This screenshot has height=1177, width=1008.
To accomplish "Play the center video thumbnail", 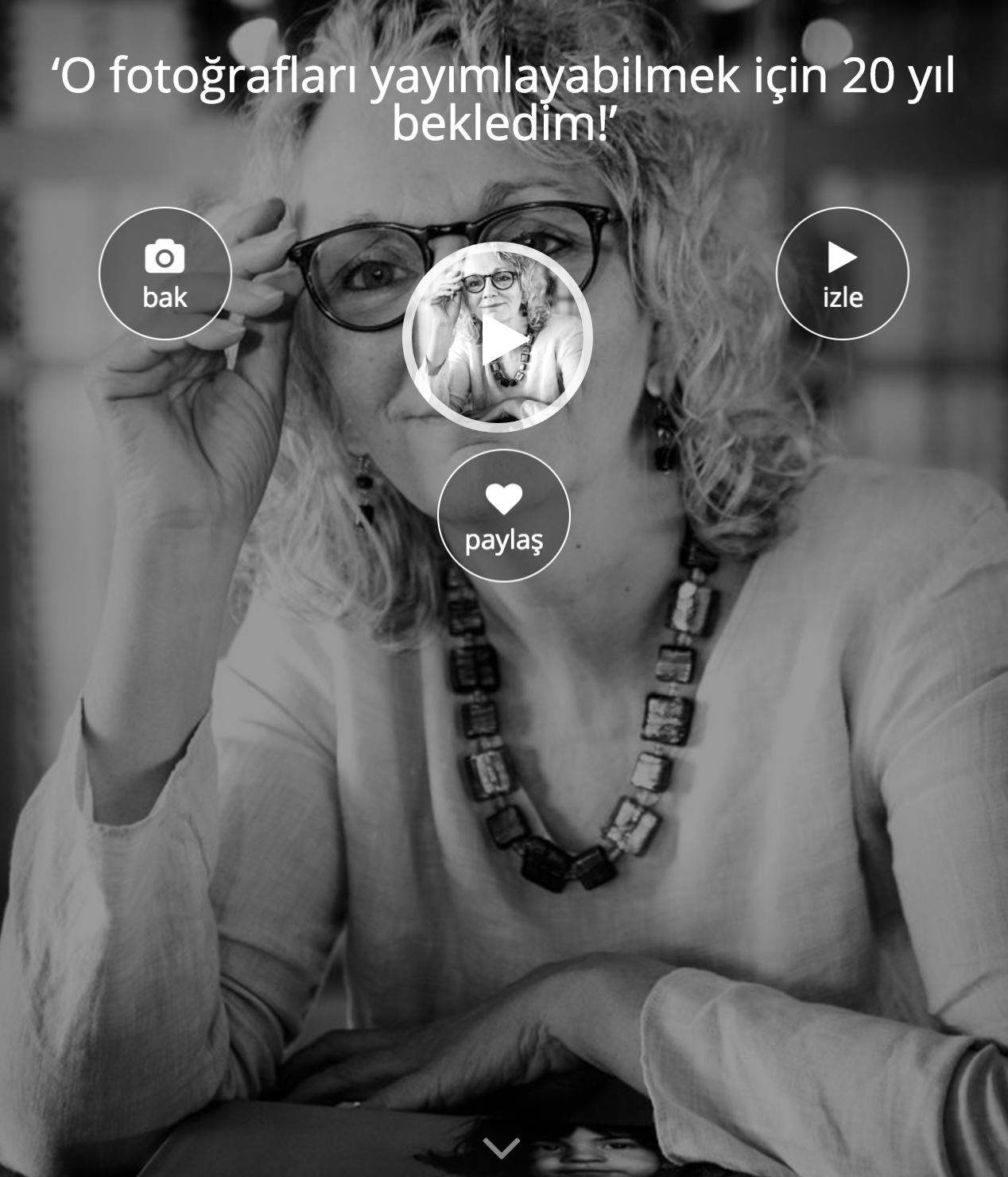I will (x=498, y=338).
